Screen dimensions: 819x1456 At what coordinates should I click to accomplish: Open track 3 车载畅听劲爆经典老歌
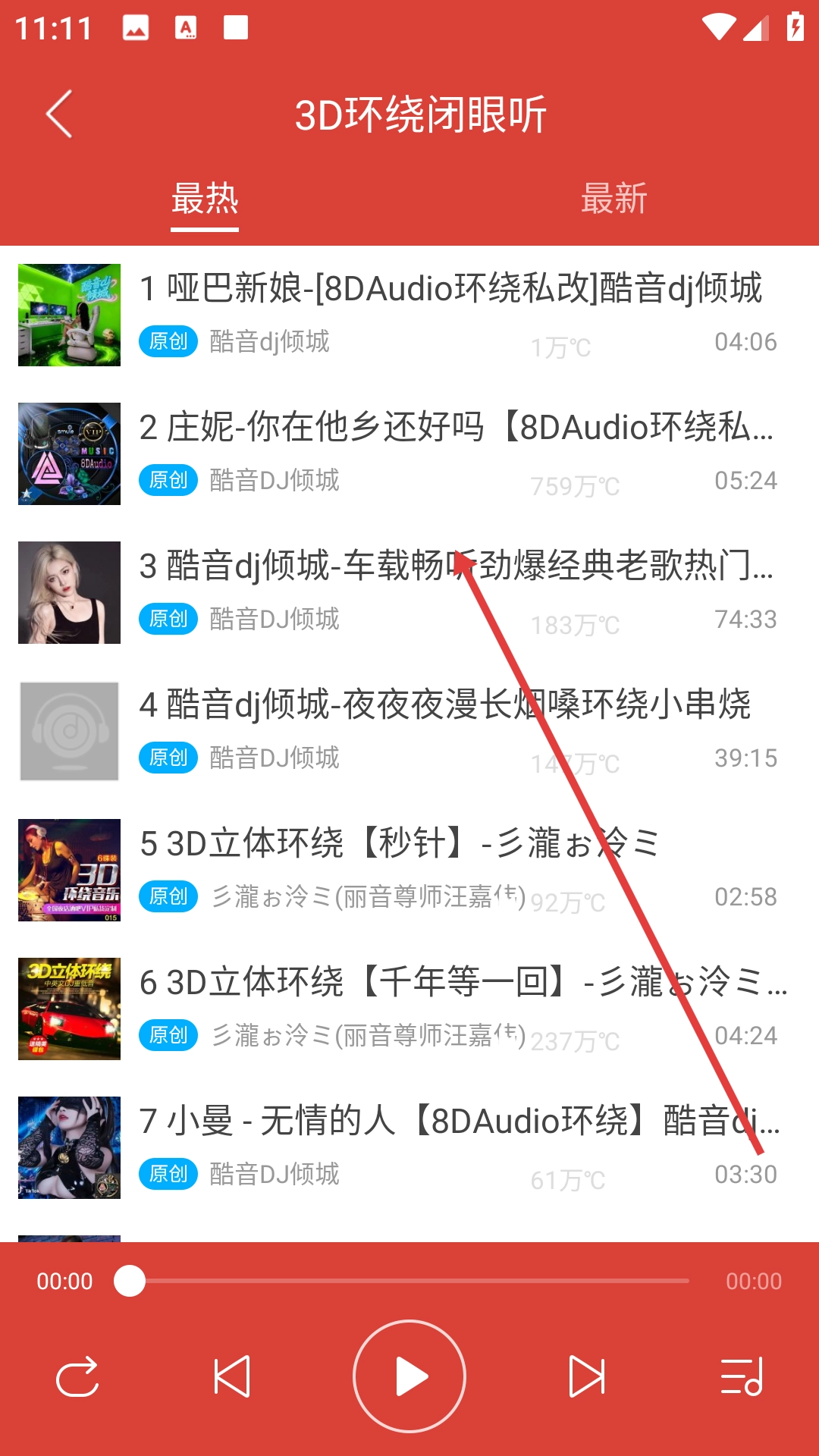[455, 566]
